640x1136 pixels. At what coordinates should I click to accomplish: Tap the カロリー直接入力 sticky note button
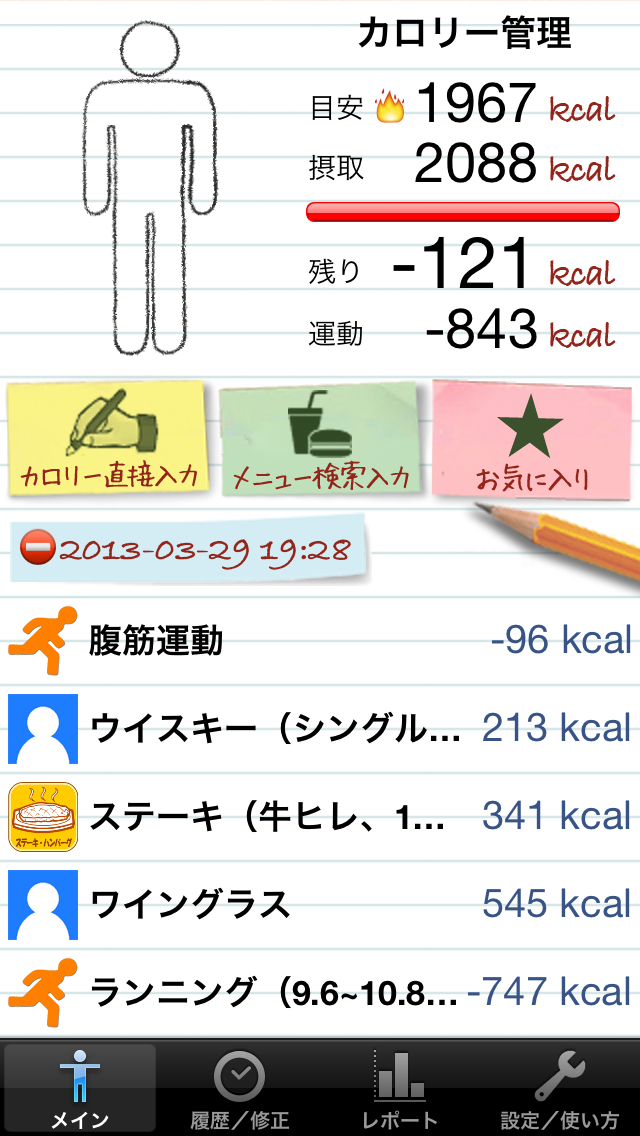pos(108,440)
